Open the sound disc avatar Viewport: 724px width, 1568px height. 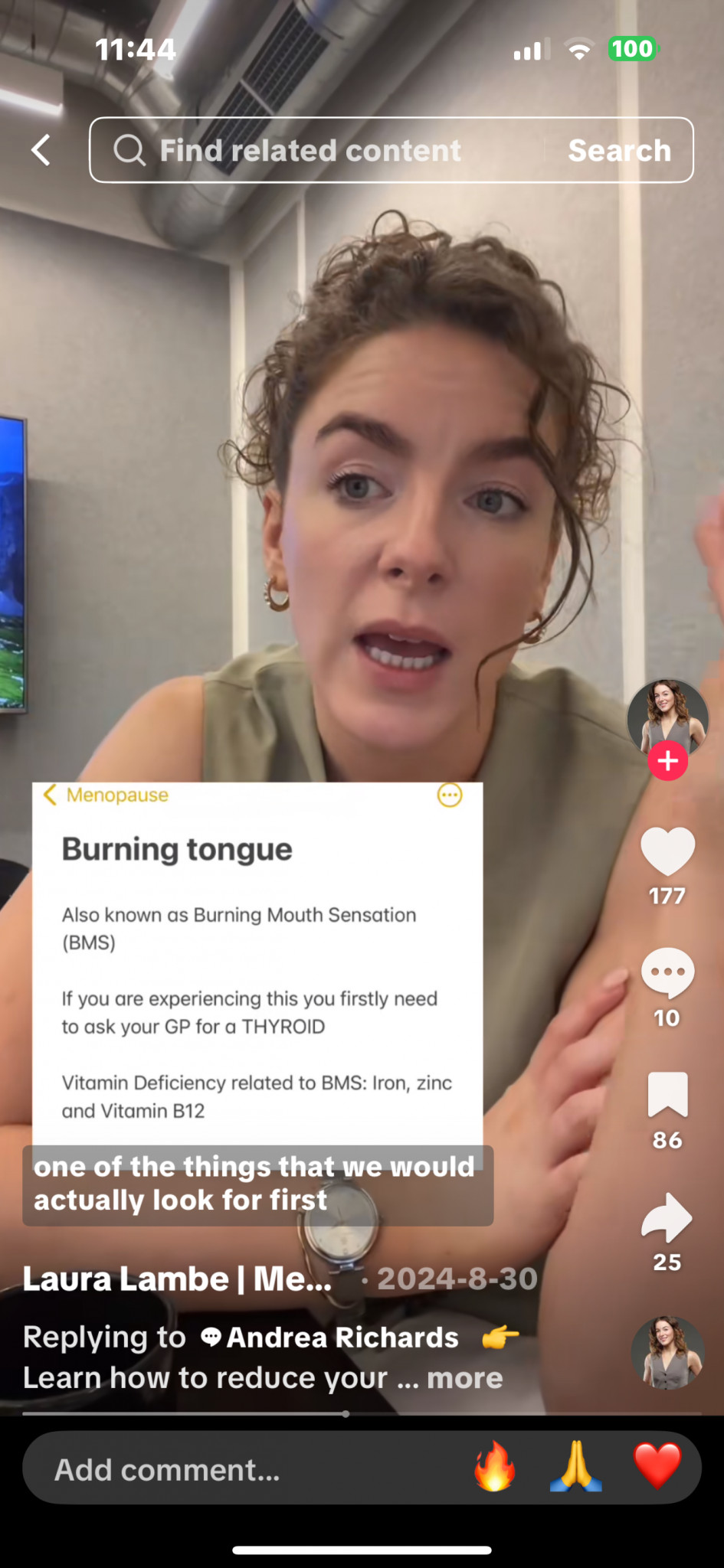[x=667, y=1353]
